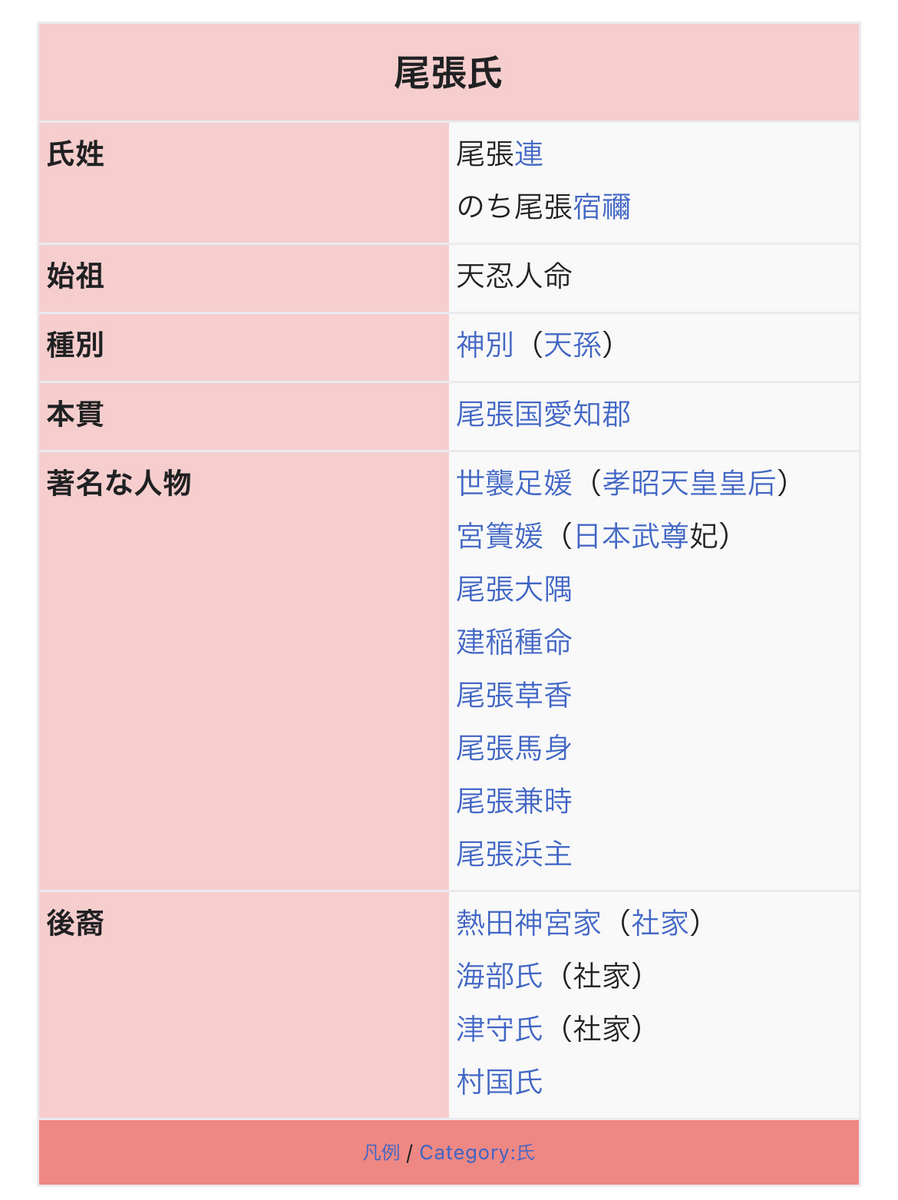Open the 連 link
Screen dimensions: 898x1200
click(529, 154)
